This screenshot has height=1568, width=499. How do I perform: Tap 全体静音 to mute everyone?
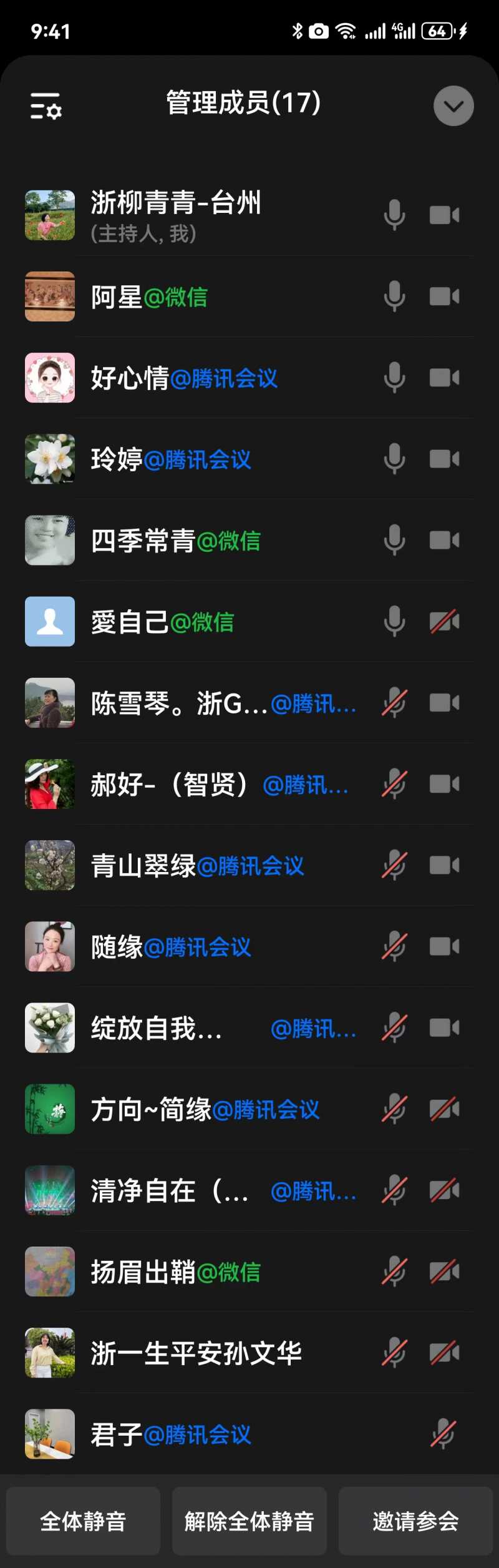[83, 1521]
